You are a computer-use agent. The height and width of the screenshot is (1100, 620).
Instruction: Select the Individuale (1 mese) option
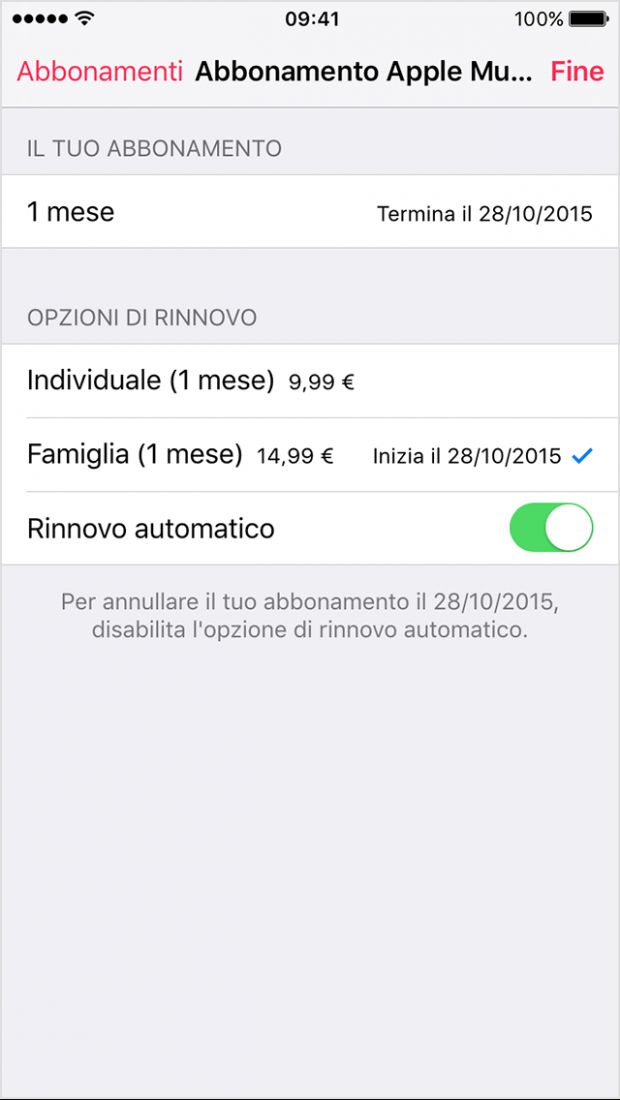[x=310, y=381]
